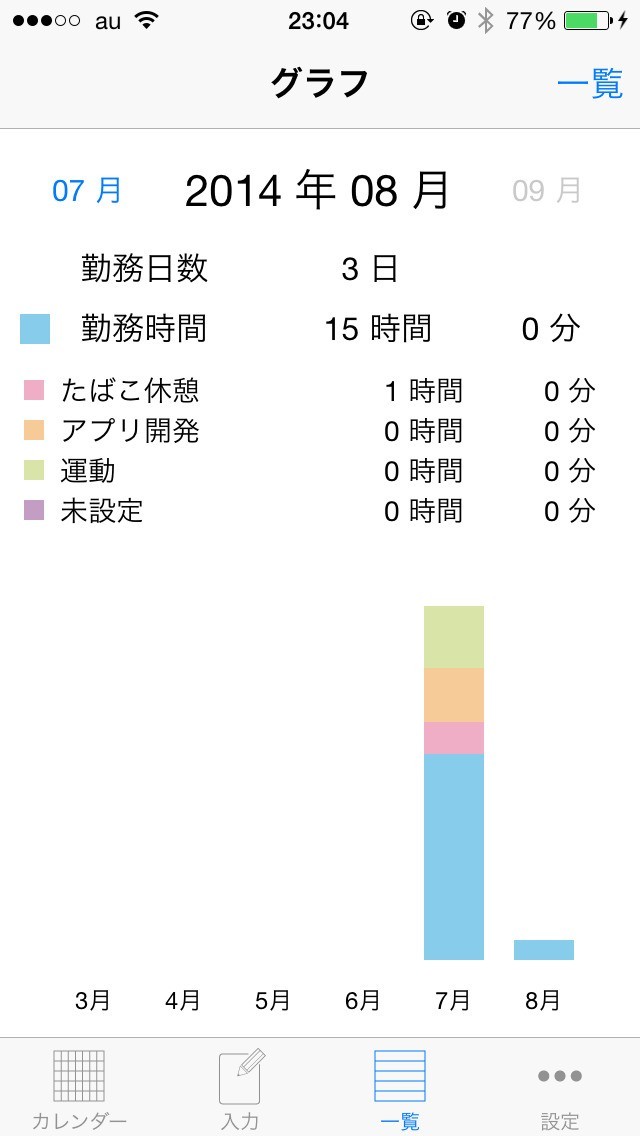Screen dimensions: 640x1136
Task: Select the 一覧 tab in bottom bar
Action: pos(400,1089)
